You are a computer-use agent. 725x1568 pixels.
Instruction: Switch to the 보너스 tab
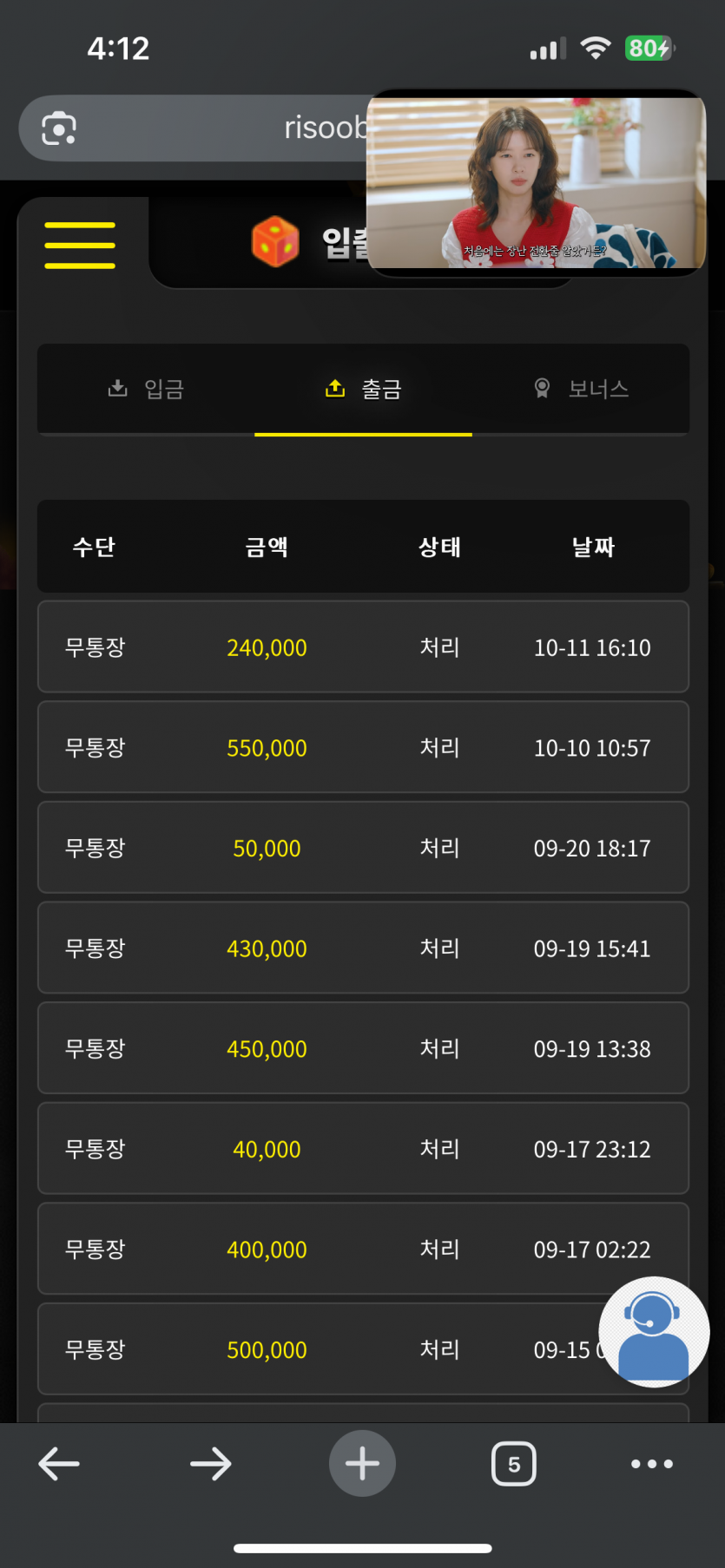[x=581, y=389]
